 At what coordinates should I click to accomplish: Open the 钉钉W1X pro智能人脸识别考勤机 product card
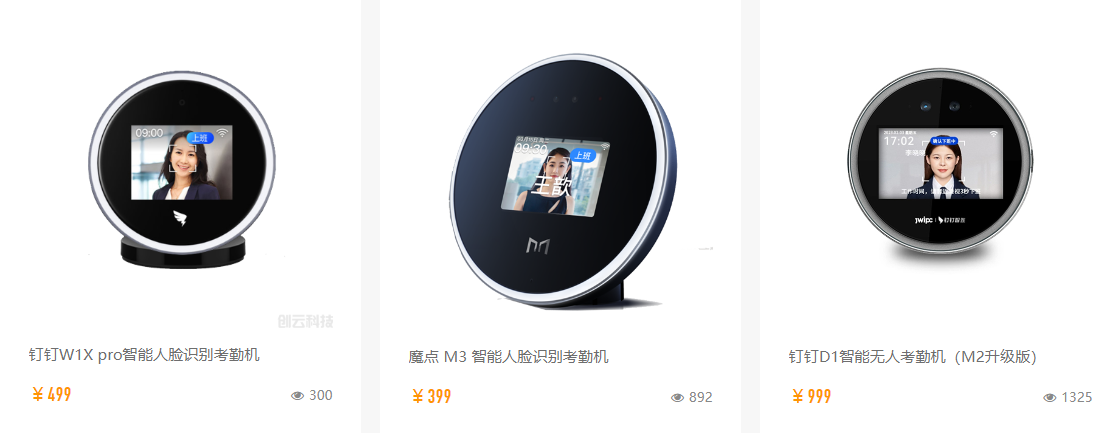(x=145, y=354)
